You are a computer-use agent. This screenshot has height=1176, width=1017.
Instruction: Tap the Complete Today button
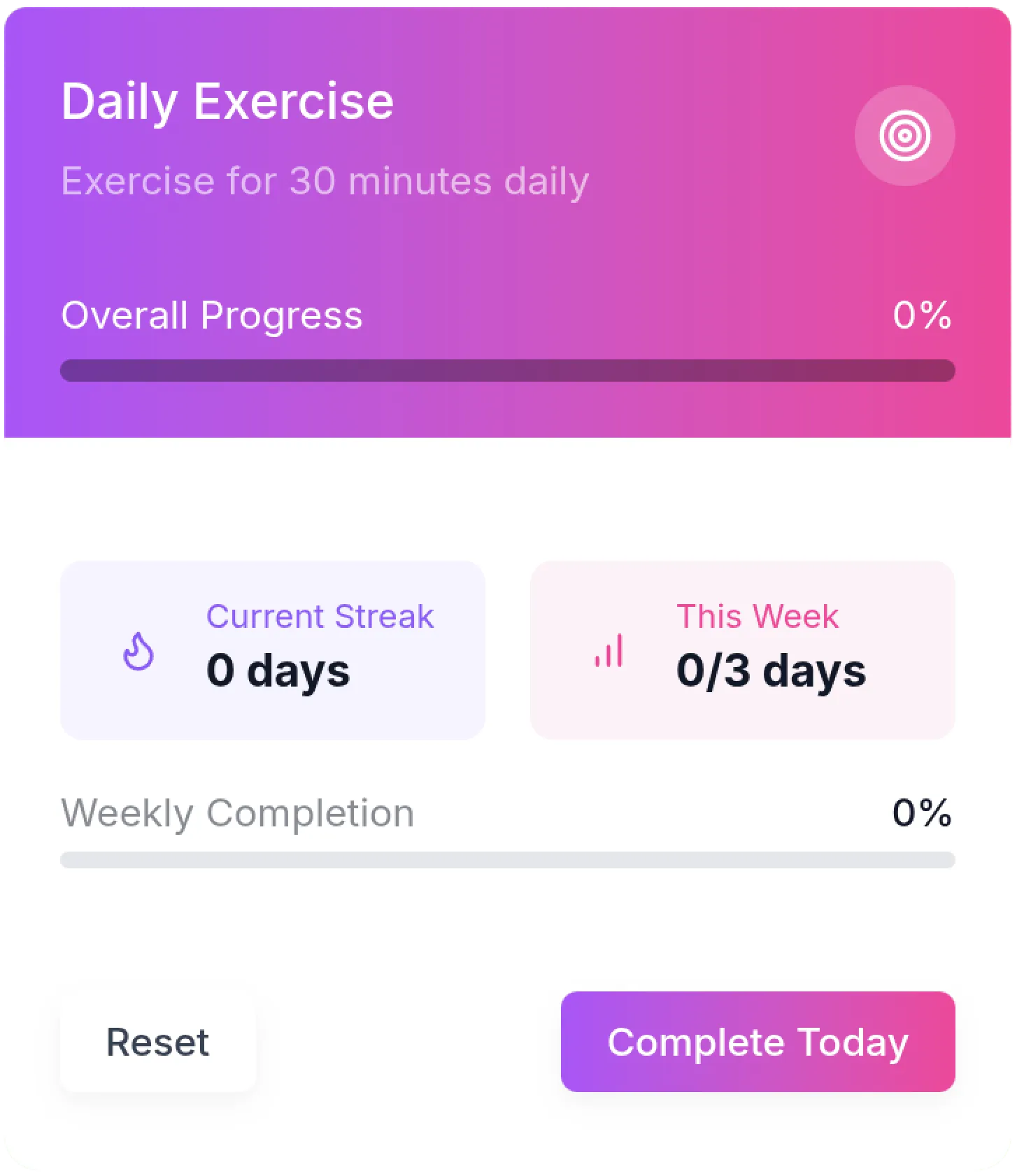(758, 1042)
